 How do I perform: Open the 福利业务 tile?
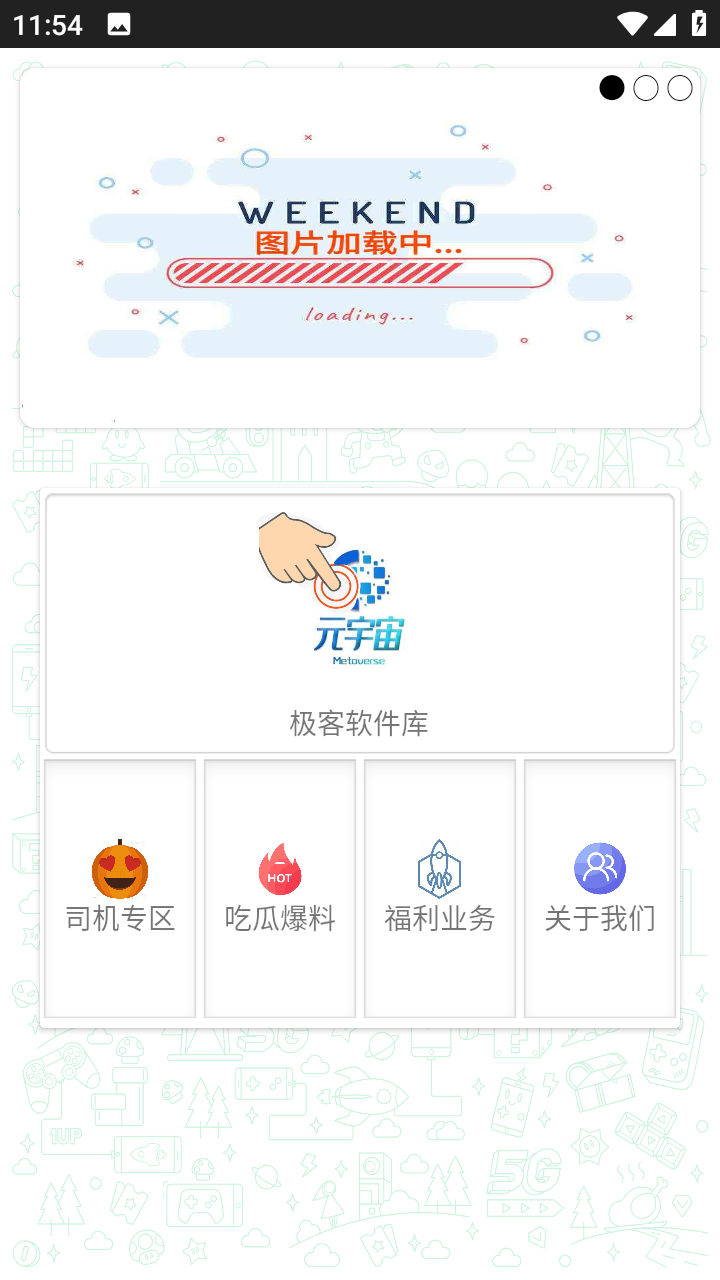(440, 888)
